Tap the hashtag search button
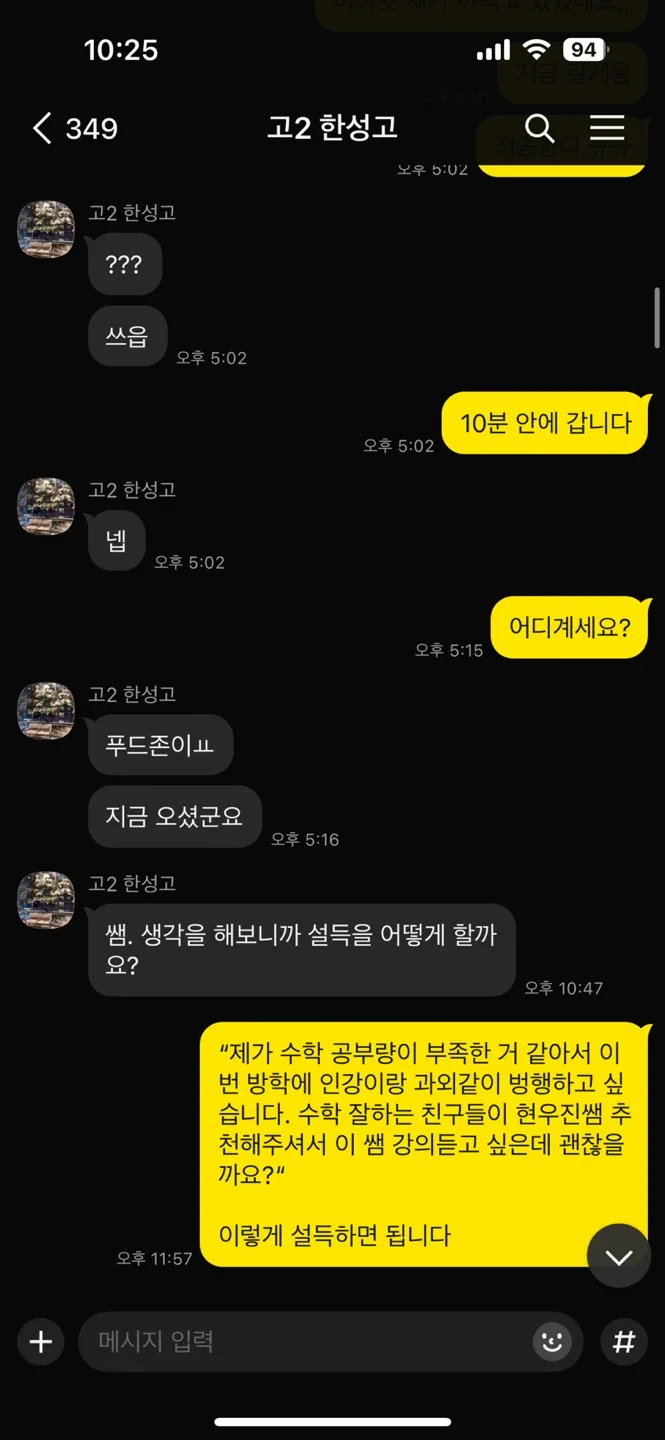The height and width of the screenshot is (1440, 665). (623, 1342)
